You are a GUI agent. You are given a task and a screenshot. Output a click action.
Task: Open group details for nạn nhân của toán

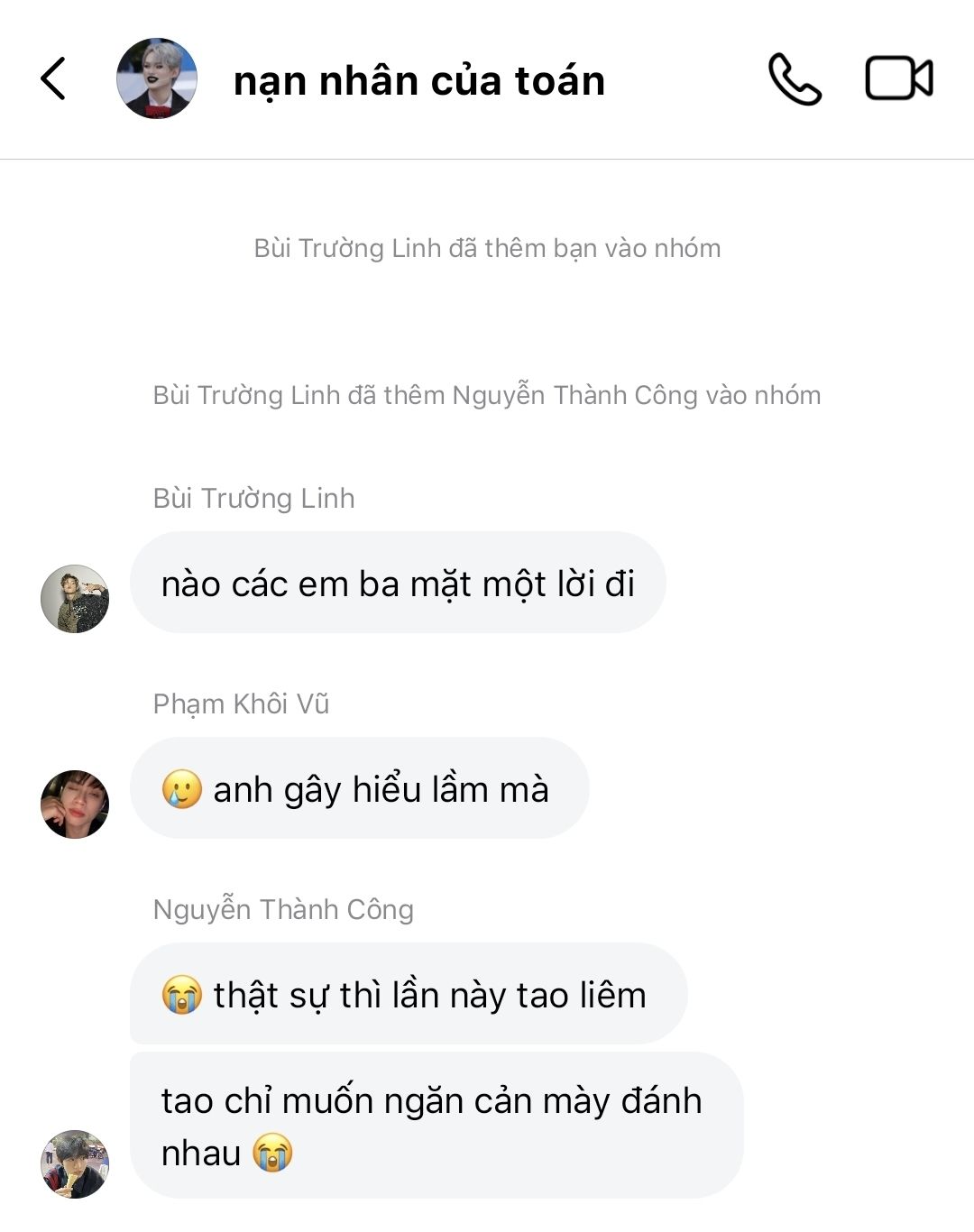click(418, 80)
